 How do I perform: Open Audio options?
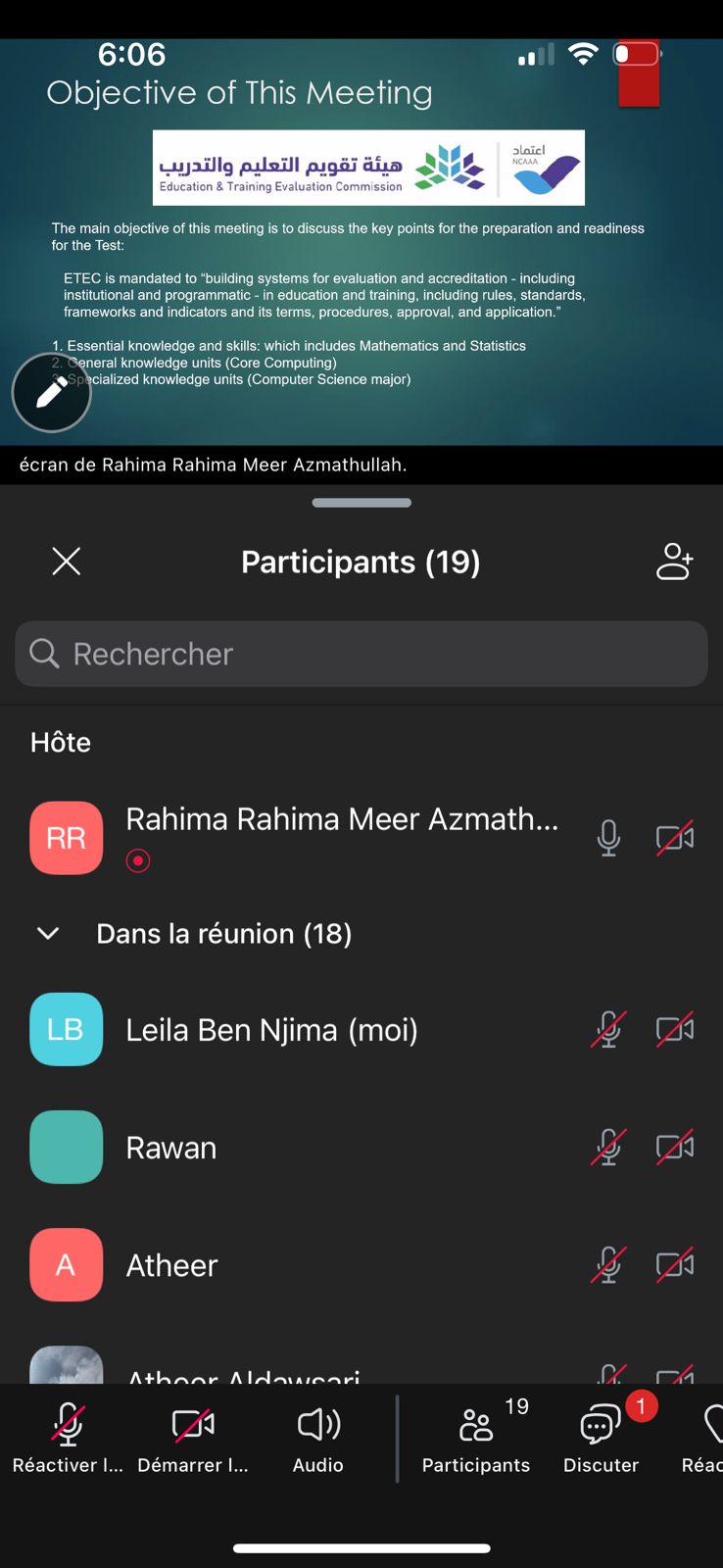[x=318, y=1437]
